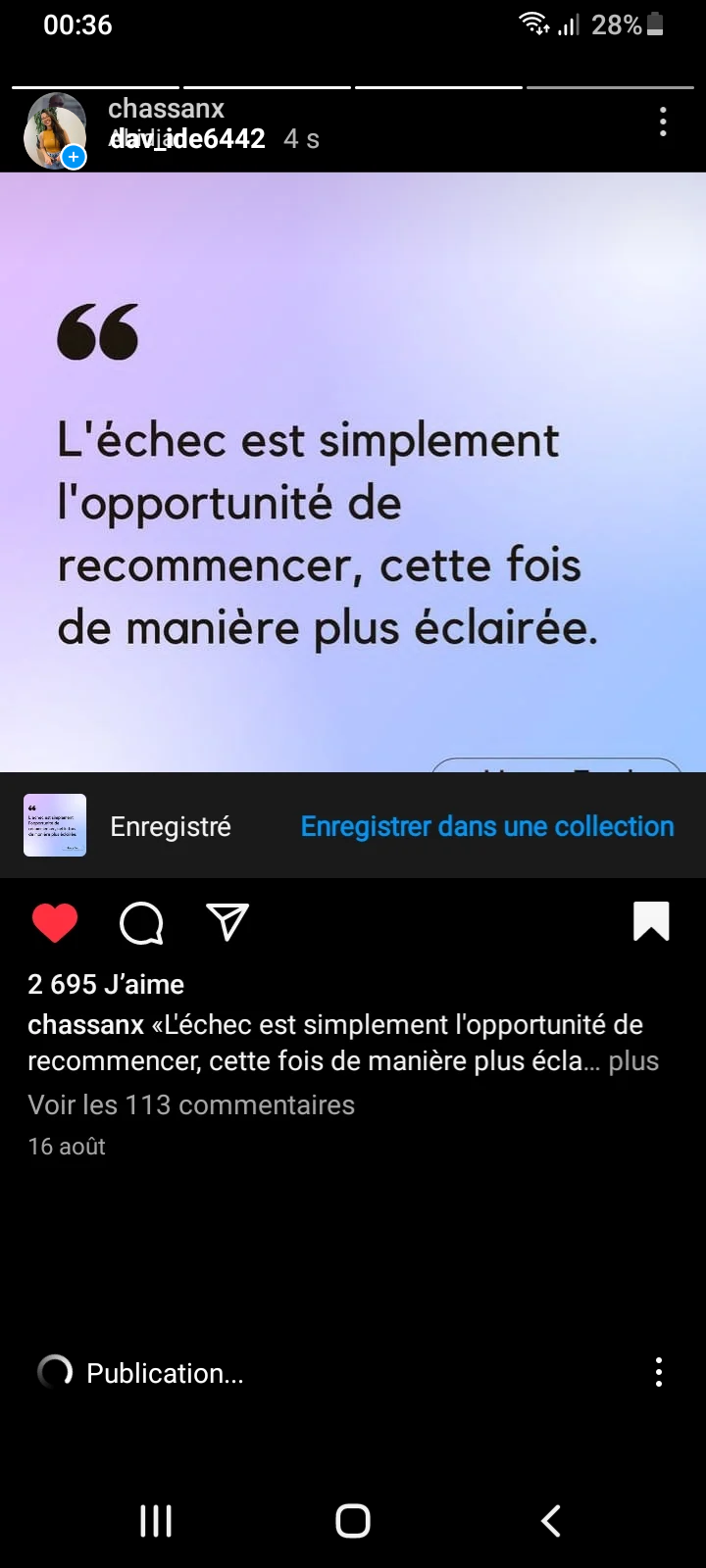The width and height of the screenshot is (706, 1568).
Task: Open chassanx profile from the caption
Action: (x=86, y=1025)
